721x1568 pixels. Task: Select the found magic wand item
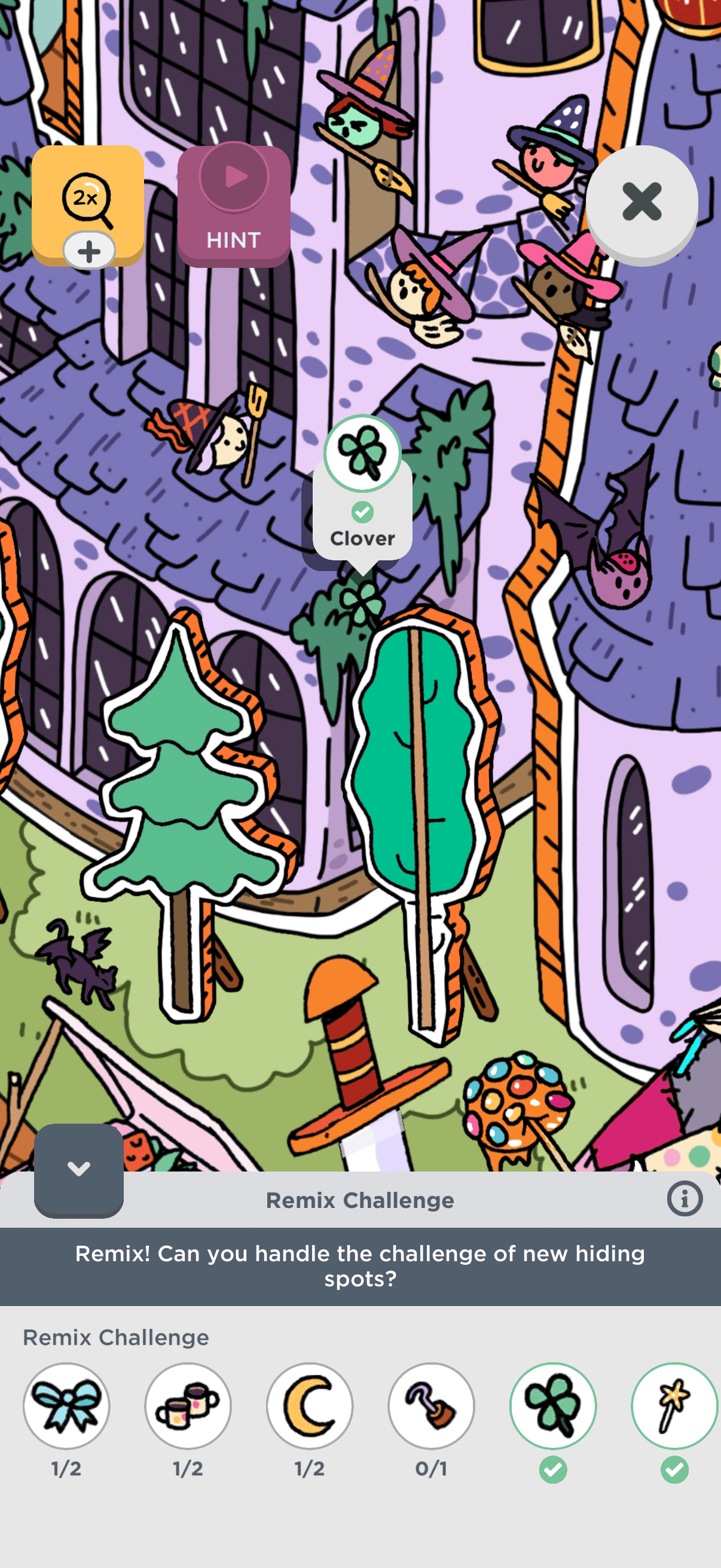pos(674,1405)
